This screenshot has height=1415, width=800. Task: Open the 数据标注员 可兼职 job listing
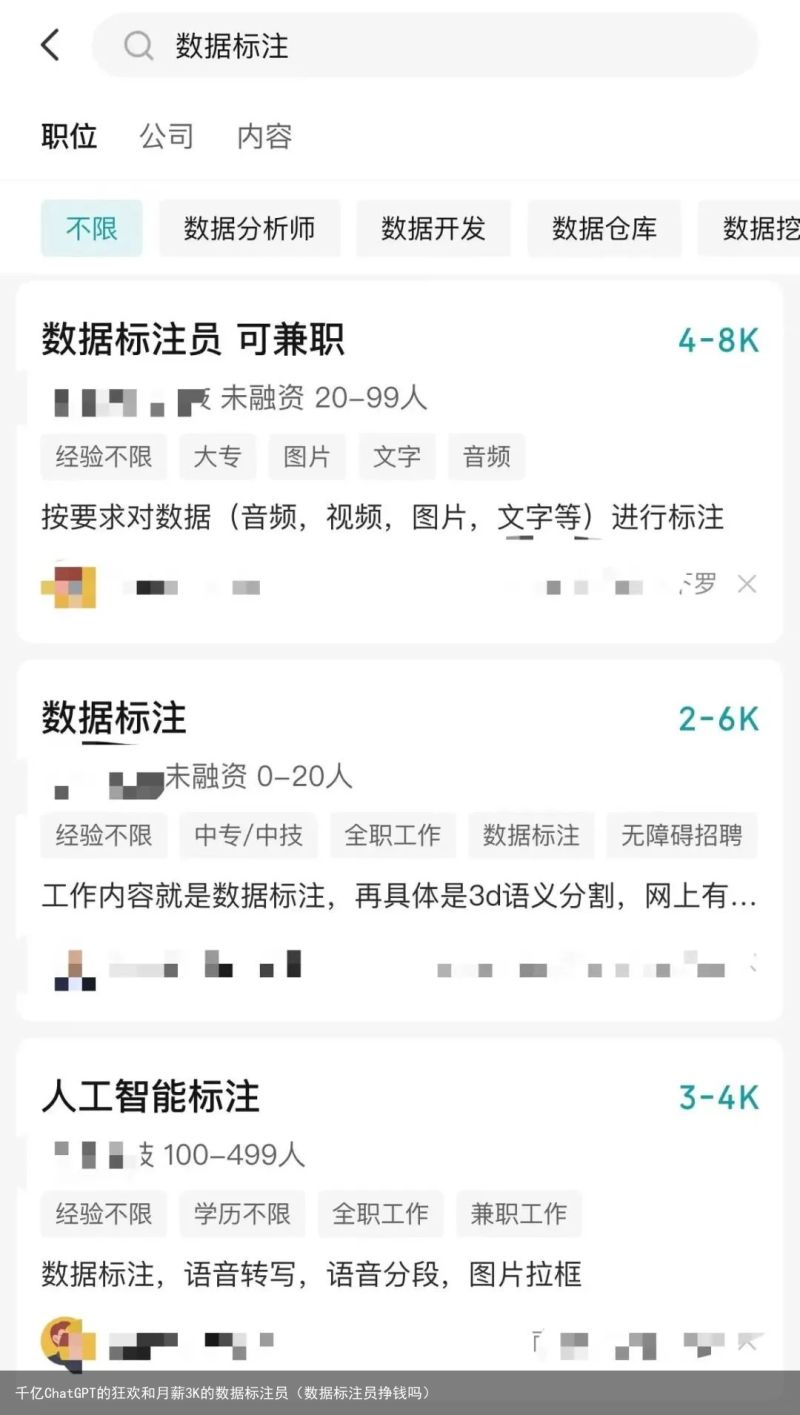click(x=193, y=340)
